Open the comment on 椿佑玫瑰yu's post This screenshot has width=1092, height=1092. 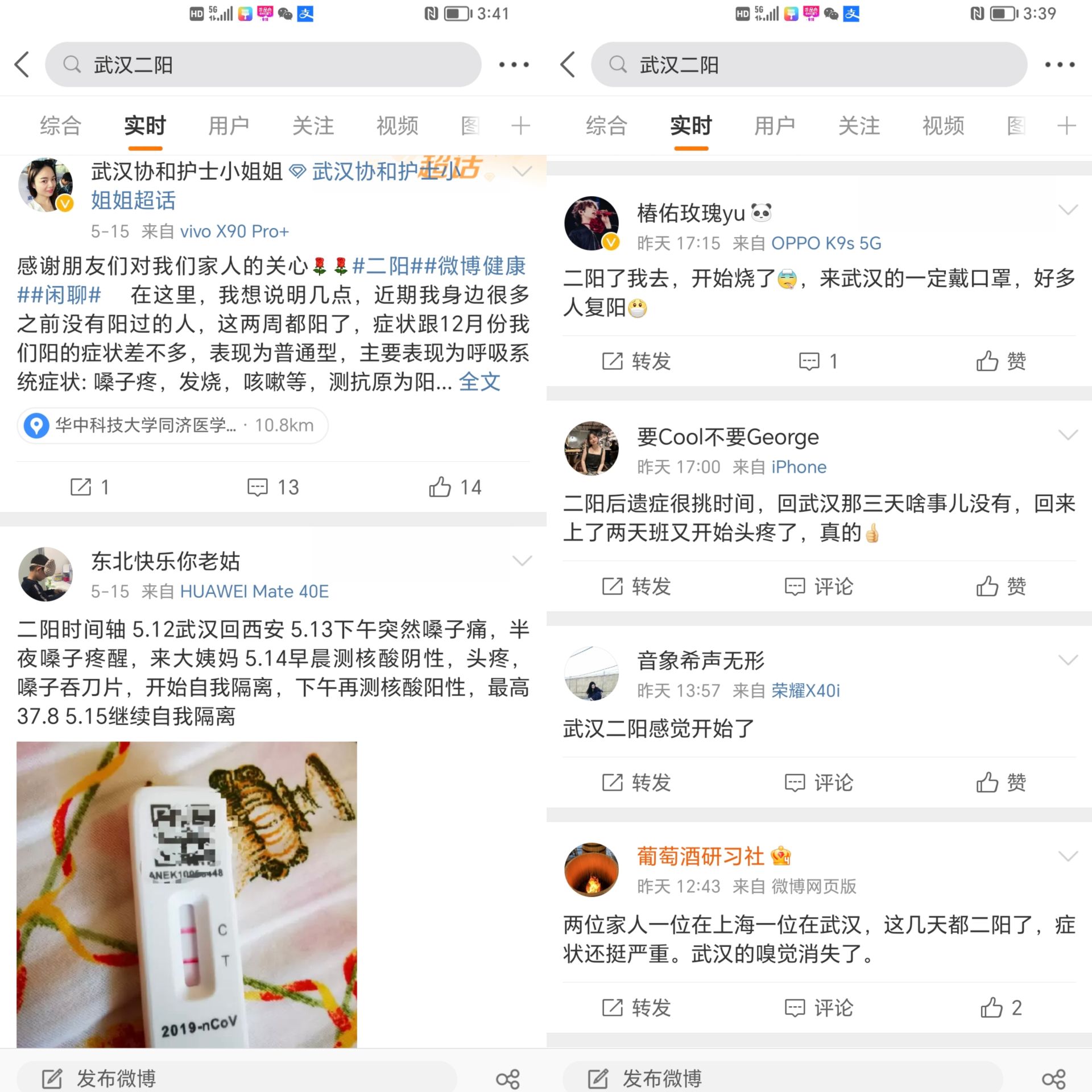818,361
